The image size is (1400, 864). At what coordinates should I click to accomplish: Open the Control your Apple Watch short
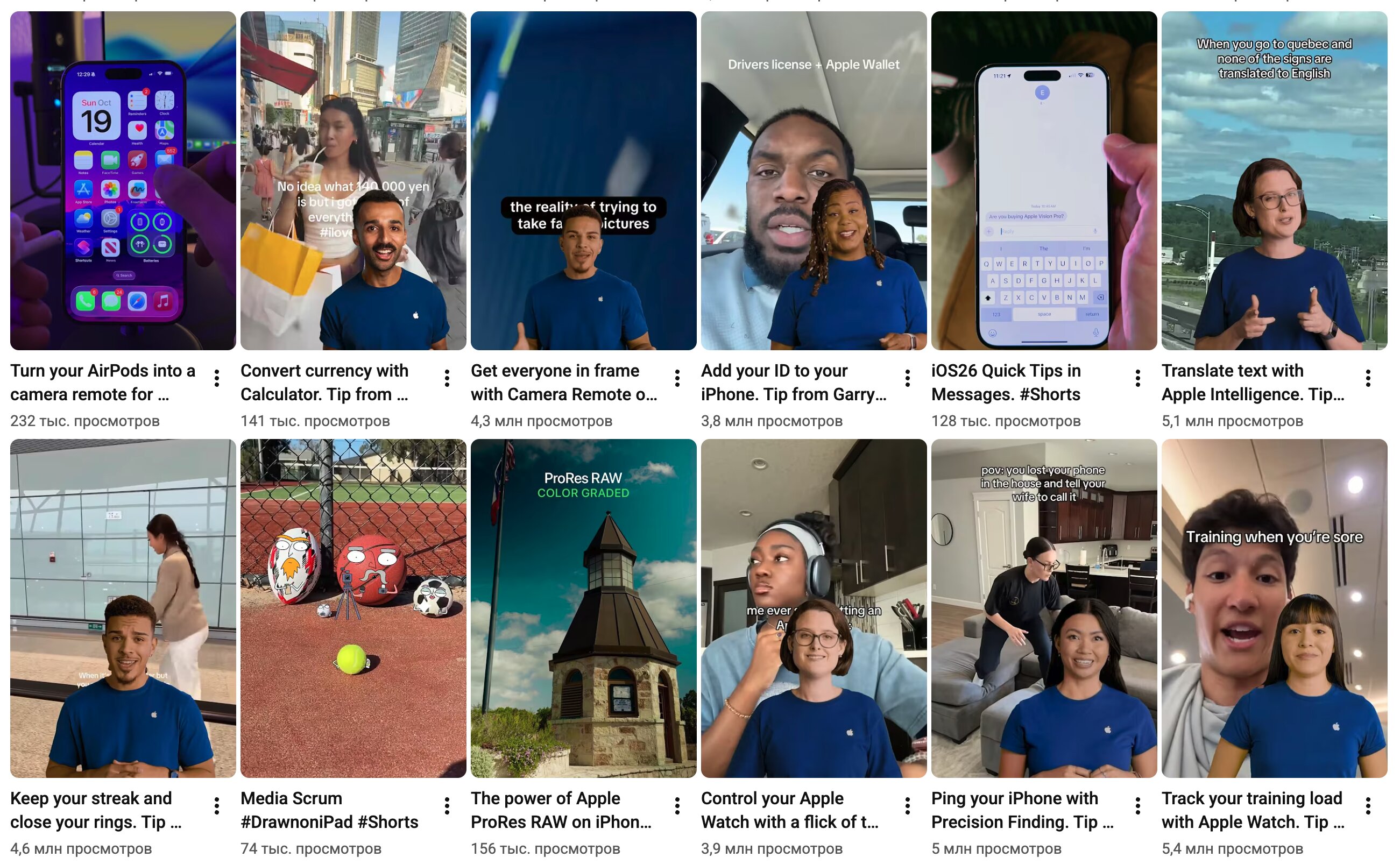pos(814,608)
